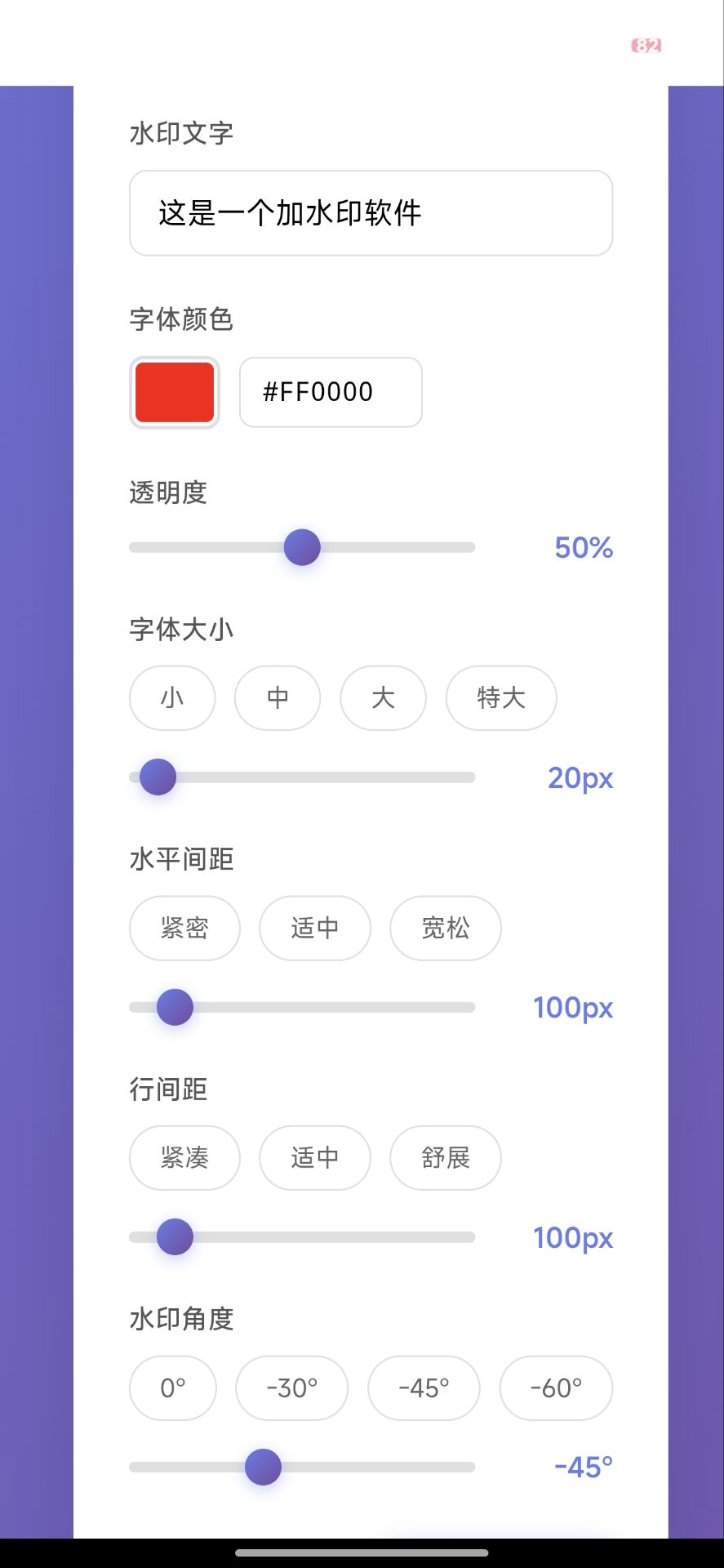This screenshot has height=1568, width=724.
Task: Tap the 82 notification badge
Action: click(646, 47)
